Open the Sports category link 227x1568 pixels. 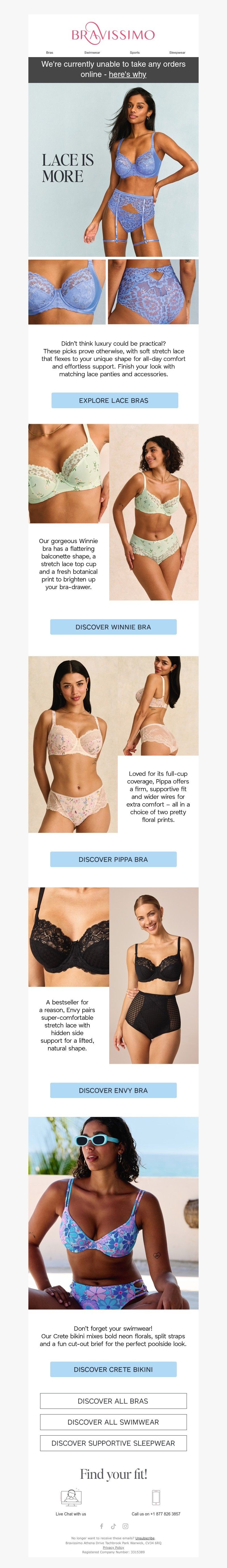(x=134, y=52)
